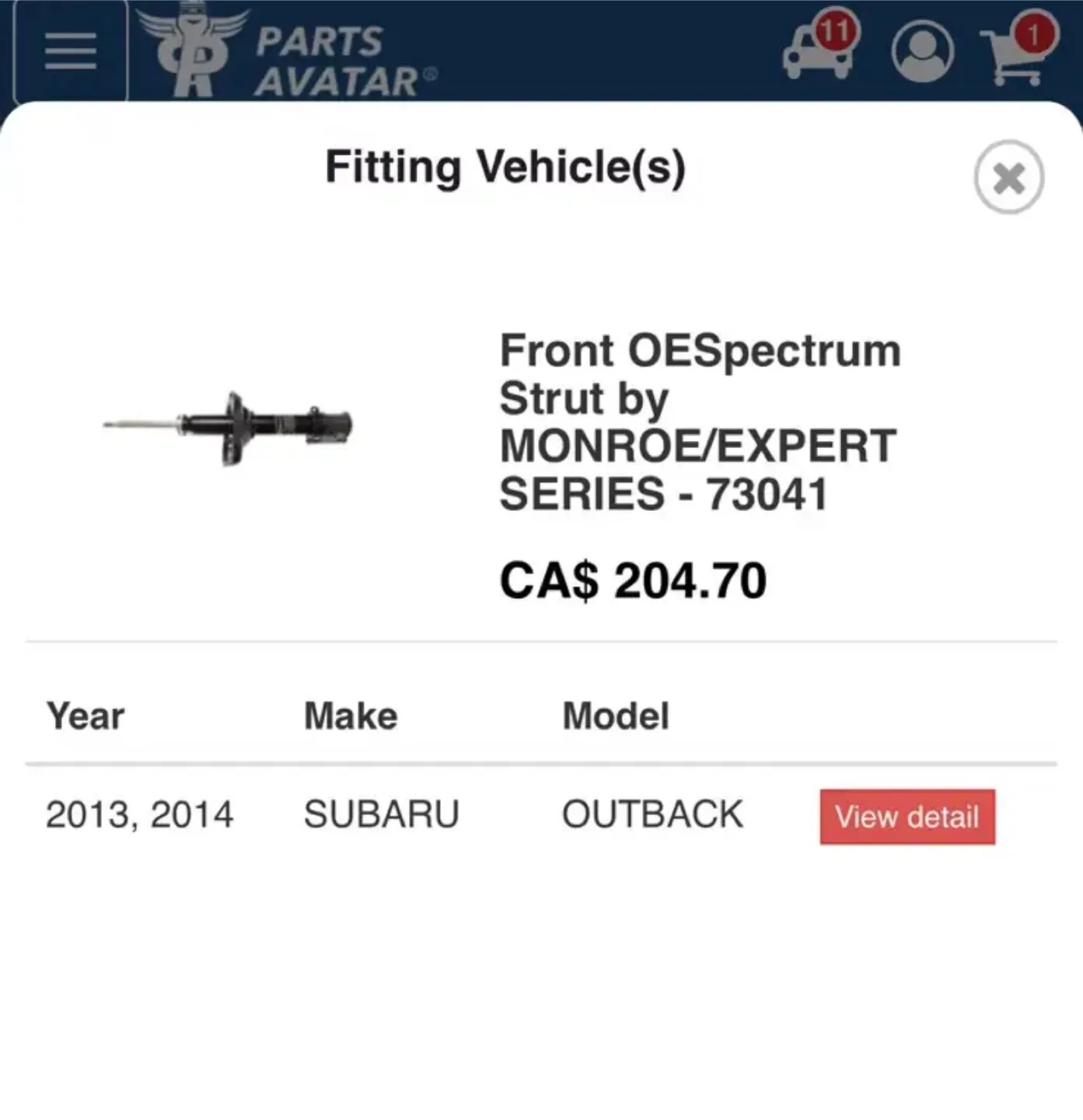Click the SUBARU make entry

[x=382, y=814]
